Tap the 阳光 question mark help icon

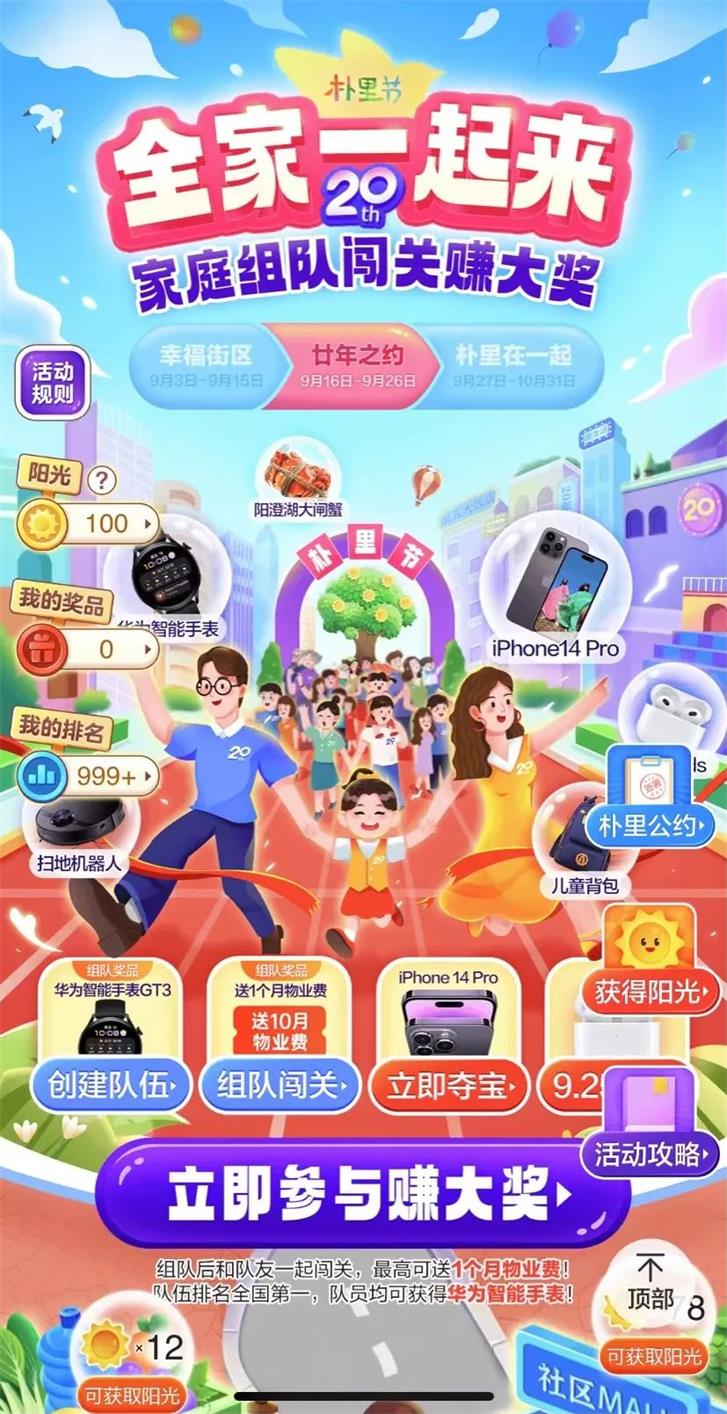(101, 480)
